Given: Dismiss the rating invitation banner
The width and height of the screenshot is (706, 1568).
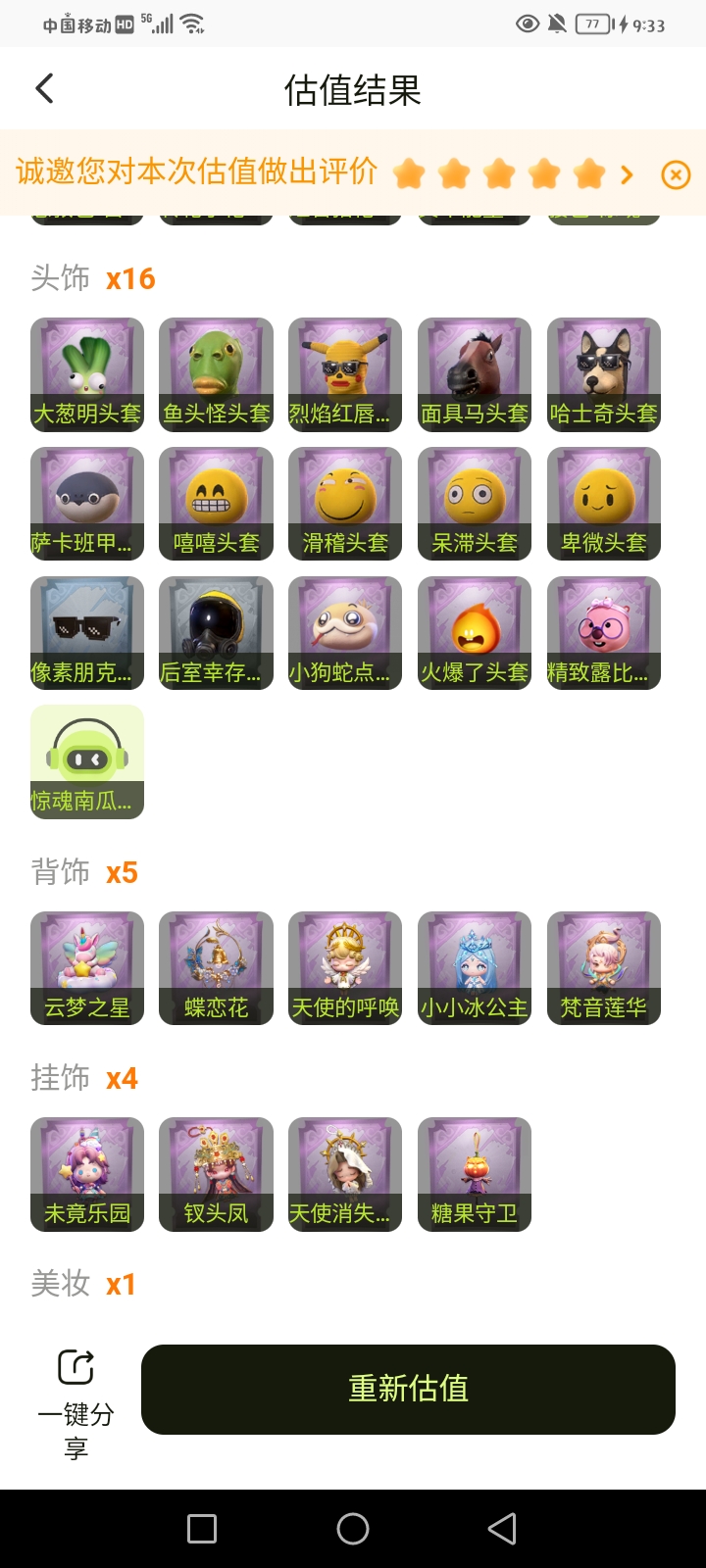Looking at the screenshot, I should pos(676,175).
